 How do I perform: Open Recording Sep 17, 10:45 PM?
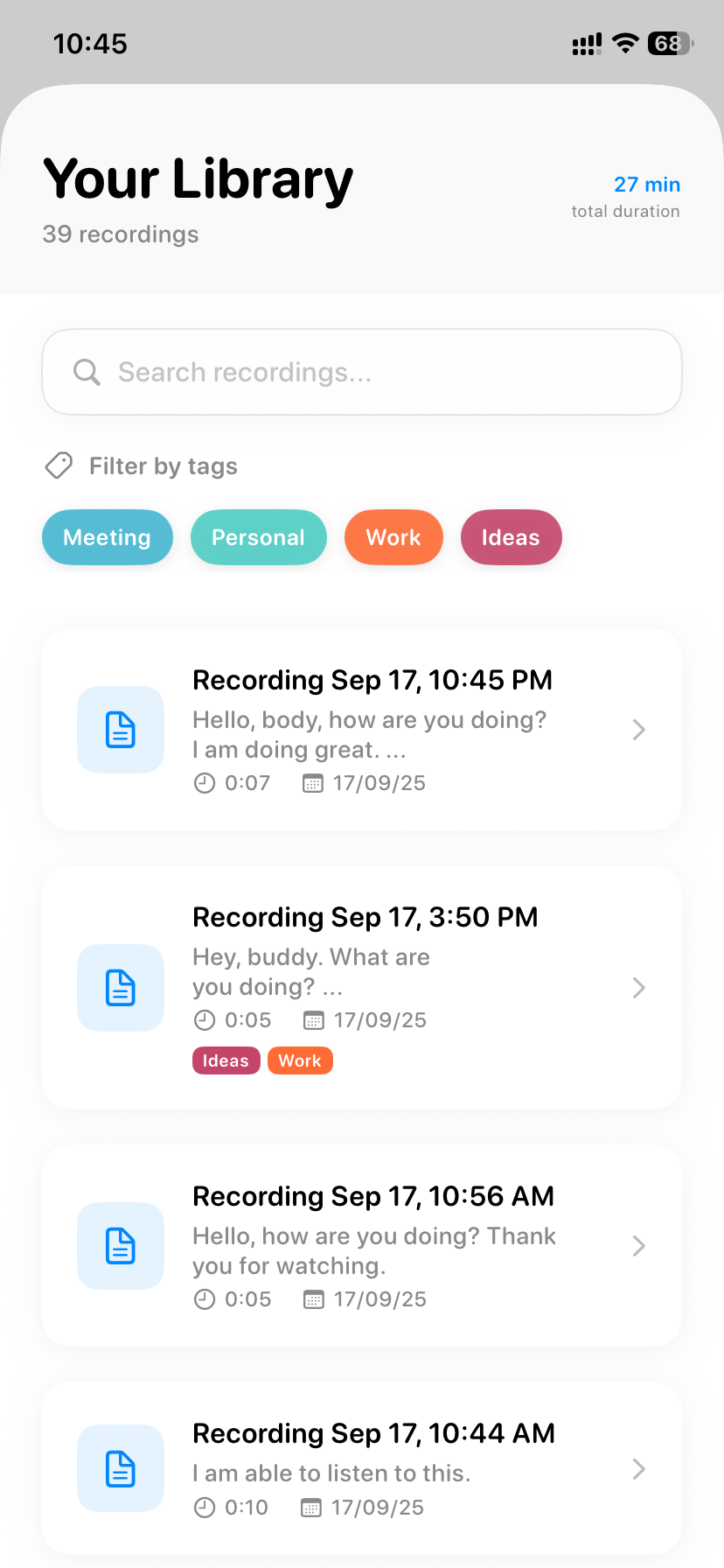362,729
